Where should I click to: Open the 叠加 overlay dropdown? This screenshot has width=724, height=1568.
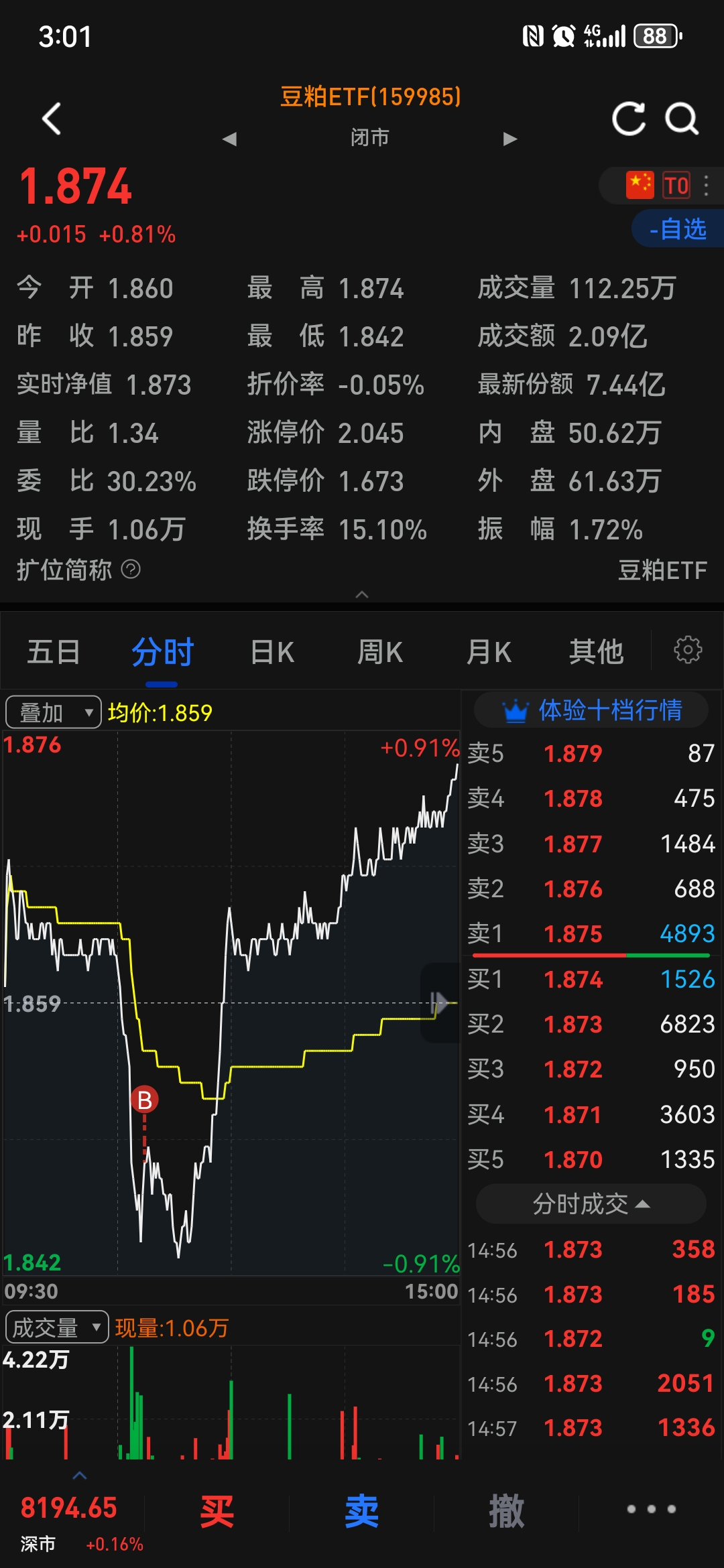point(53,712)
